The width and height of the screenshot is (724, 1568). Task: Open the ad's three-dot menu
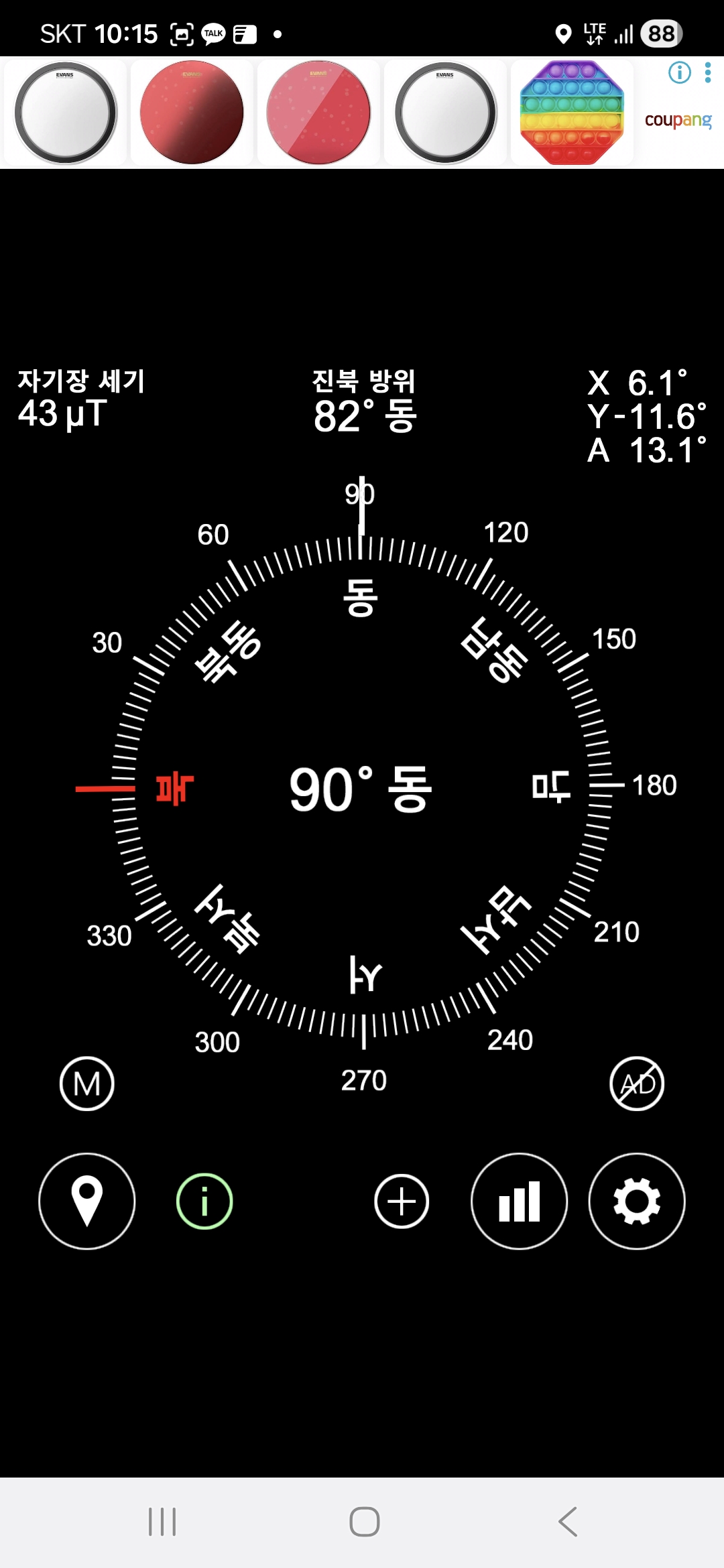[708, 72]
